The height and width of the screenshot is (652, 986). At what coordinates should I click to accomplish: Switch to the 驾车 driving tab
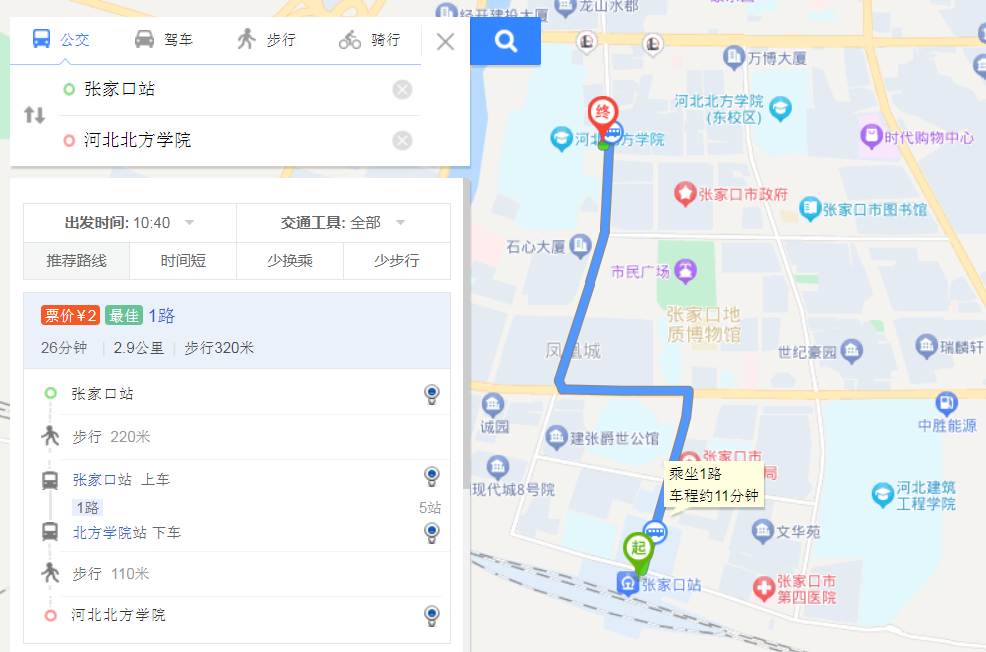pyautogui.click(x=164, y=40)
